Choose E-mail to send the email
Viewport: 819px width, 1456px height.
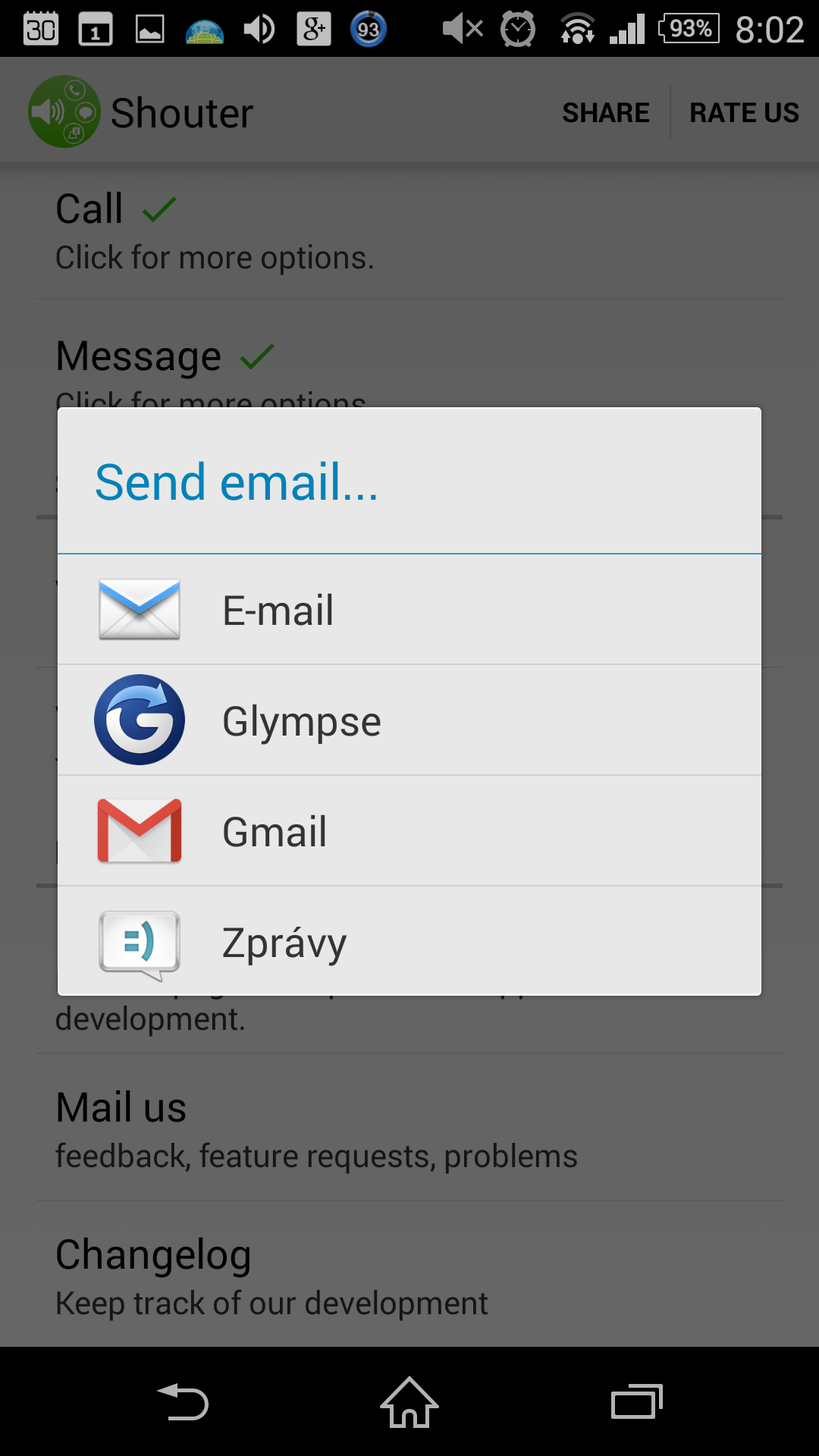[x=409, y=610]
